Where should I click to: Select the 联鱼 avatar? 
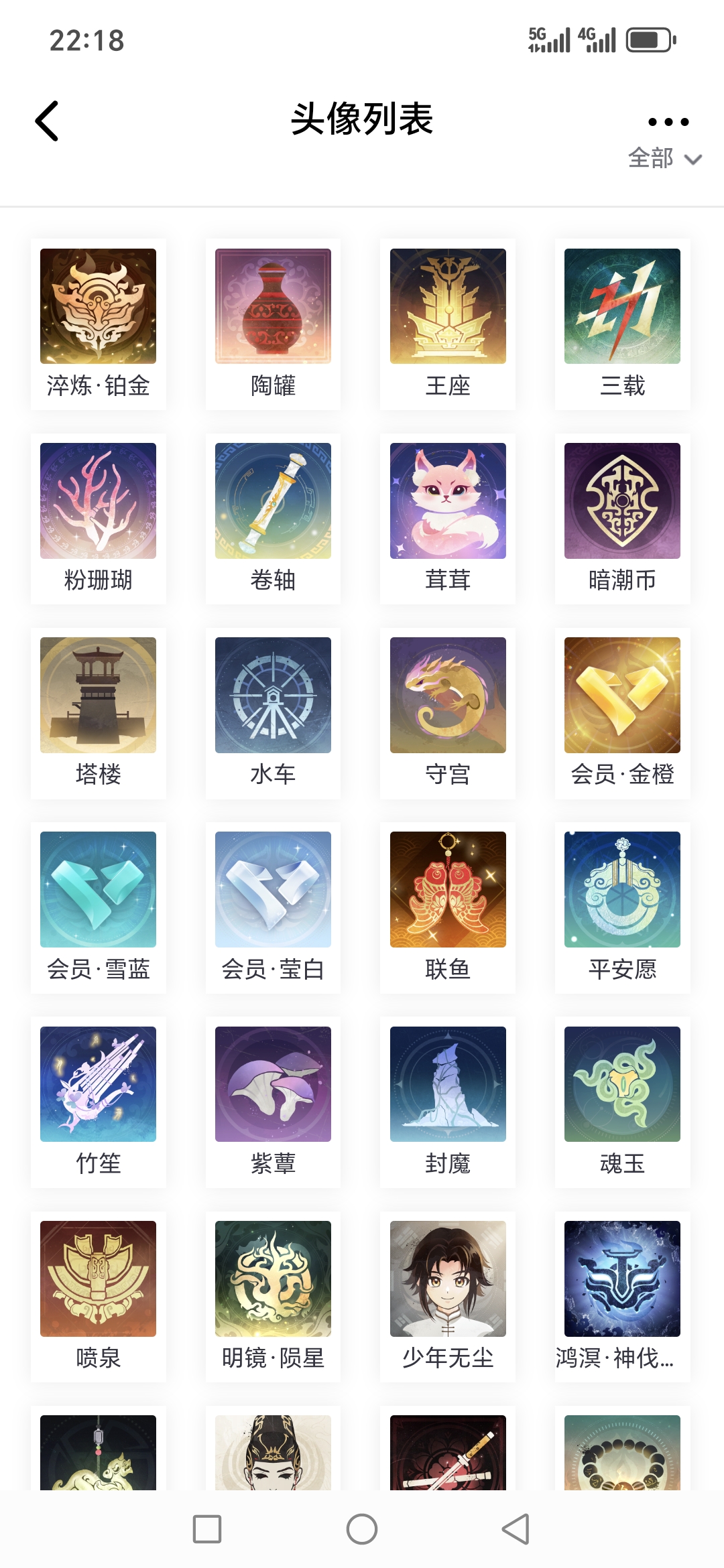(x=448, y=890)
